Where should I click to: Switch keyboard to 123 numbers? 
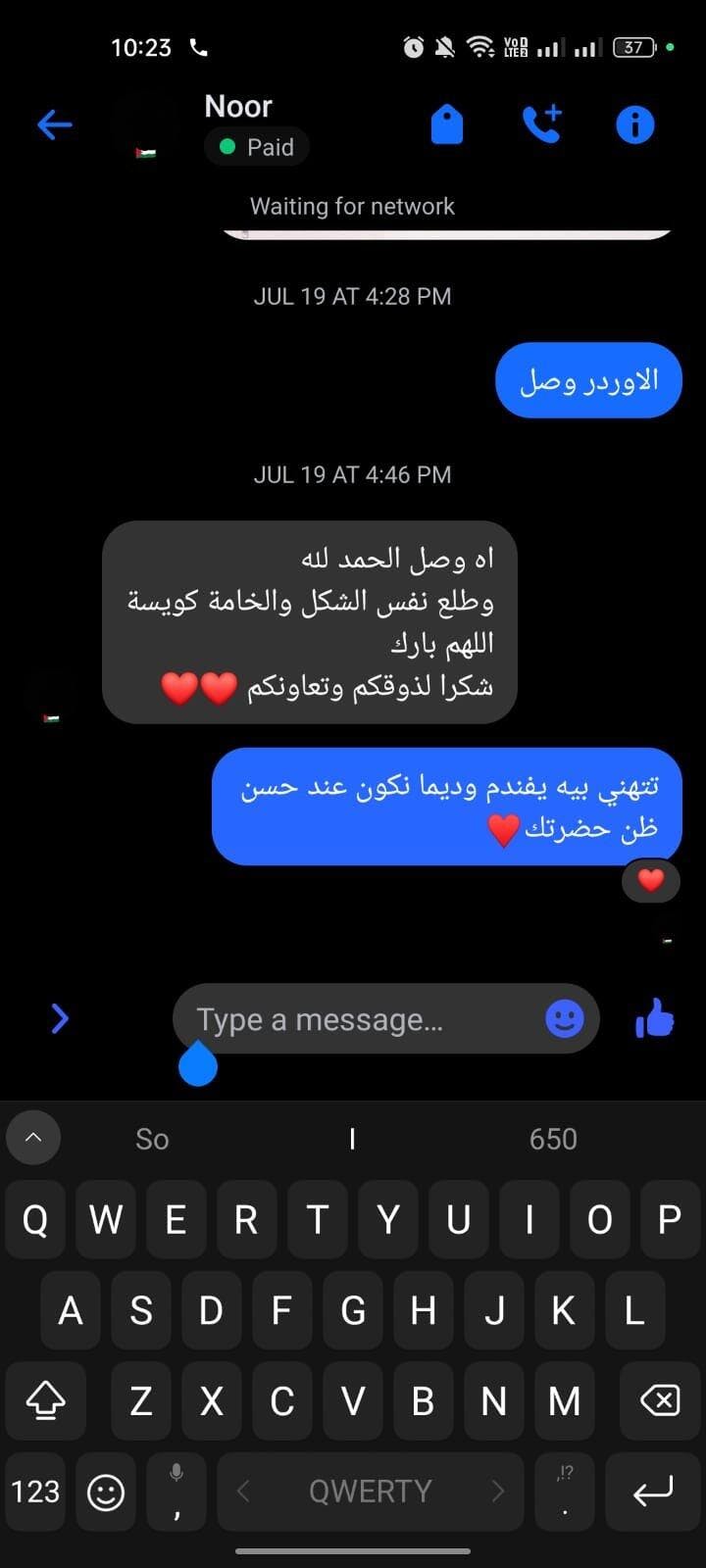tap(35, 1492)
